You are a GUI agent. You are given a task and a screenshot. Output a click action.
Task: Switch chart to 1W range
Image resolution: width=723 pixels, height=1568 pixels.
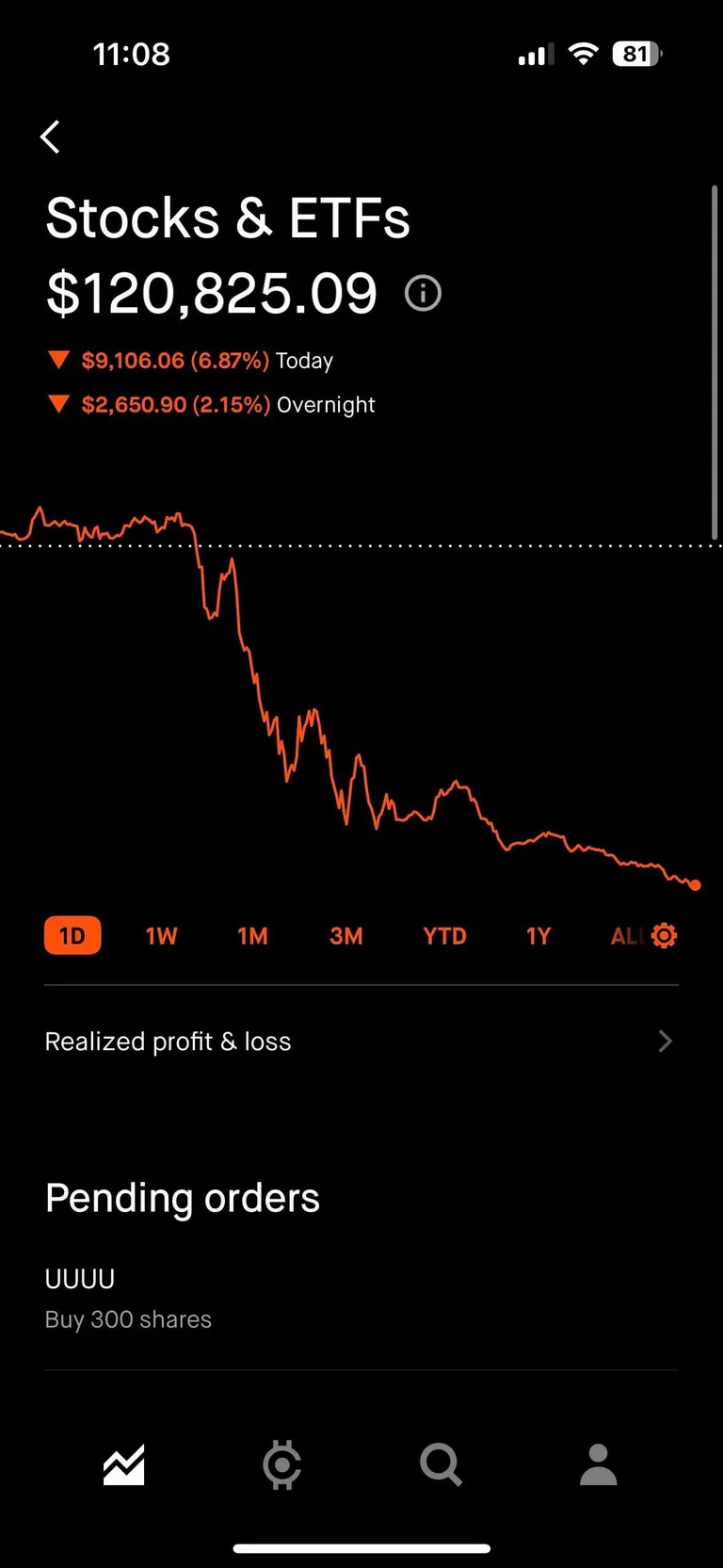(x=161, y=936)
